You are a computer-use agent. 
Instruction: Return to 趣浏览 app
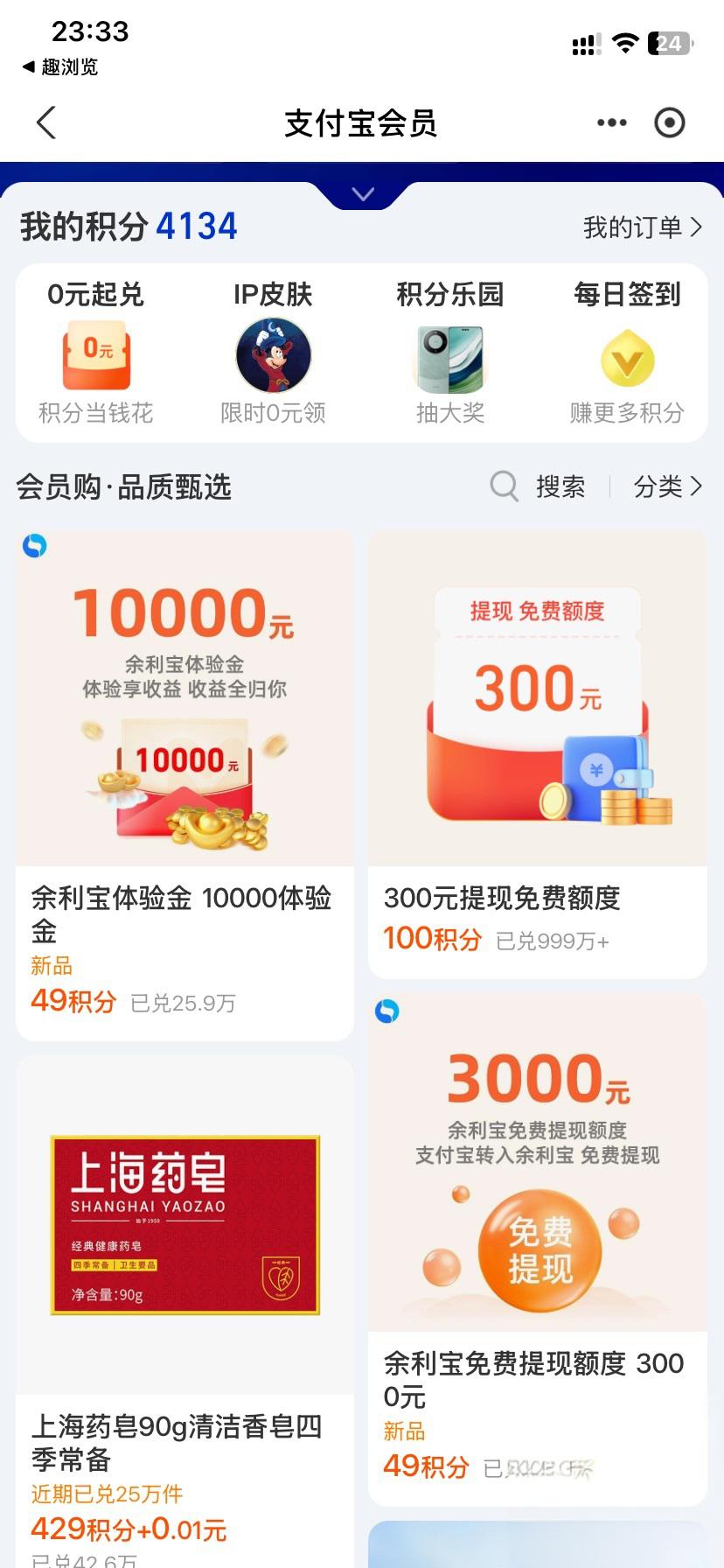[59, 67]
